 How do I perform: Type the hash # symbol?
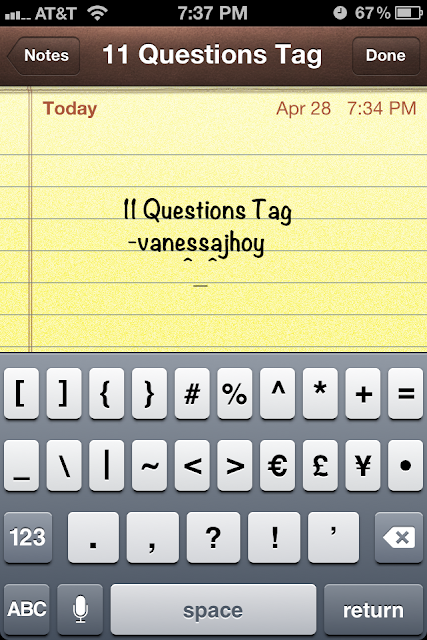coord(192,393)
